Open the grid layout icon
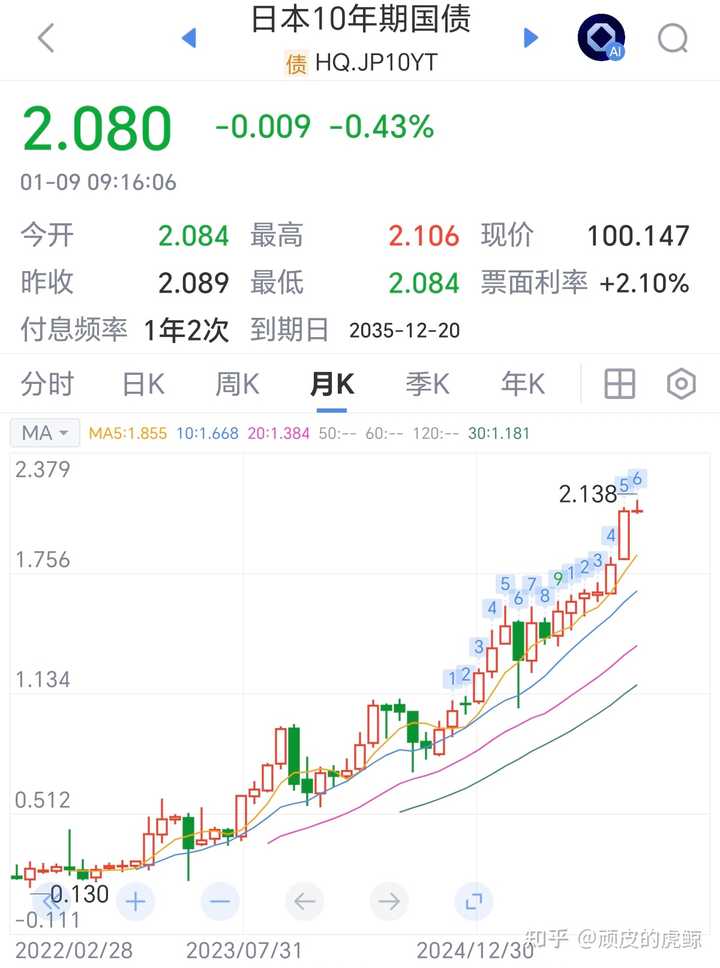This screenshot has width=720, height=968. pos(620,384)
